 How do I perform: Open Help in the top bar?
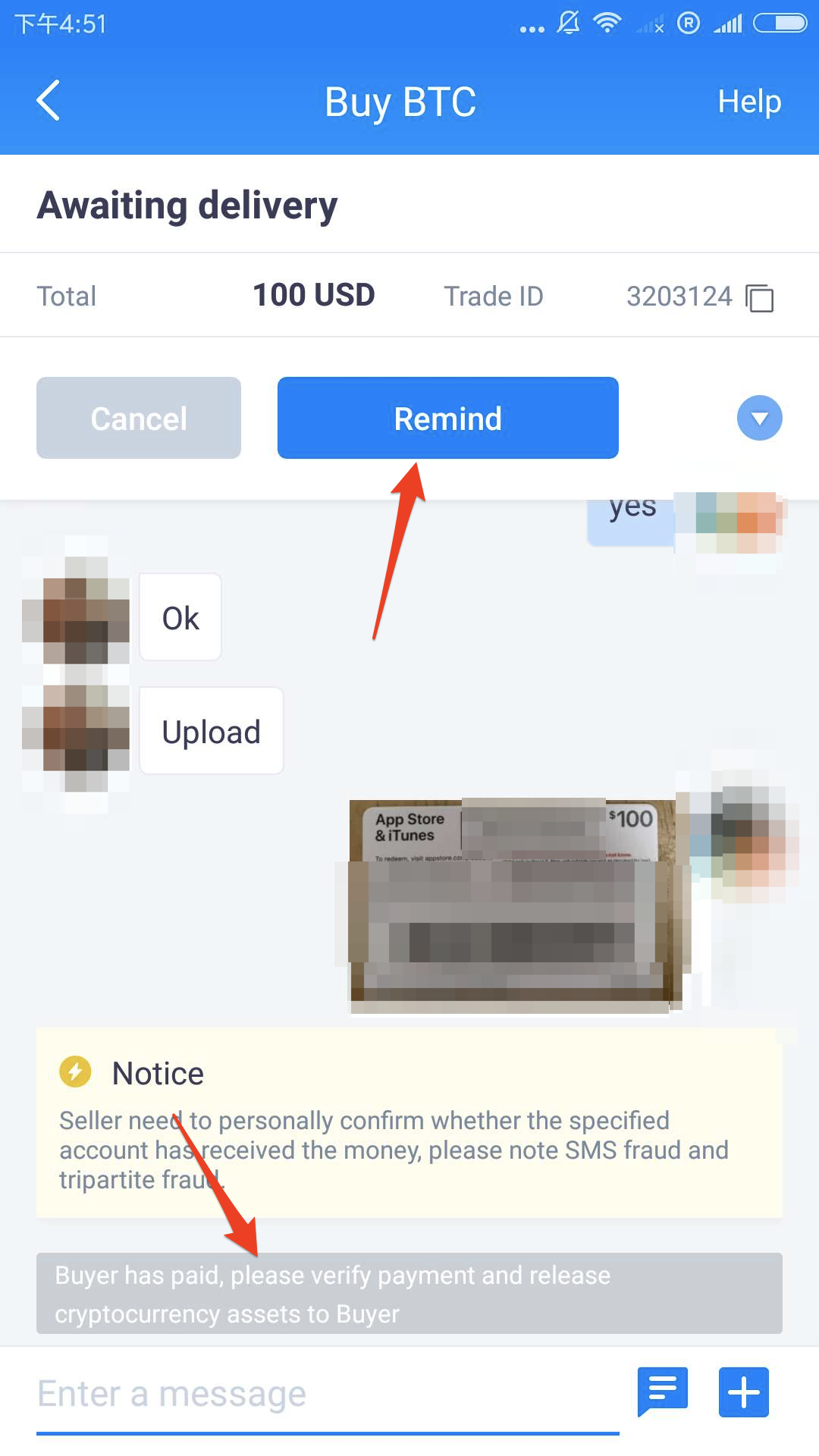tap(749, 101)
